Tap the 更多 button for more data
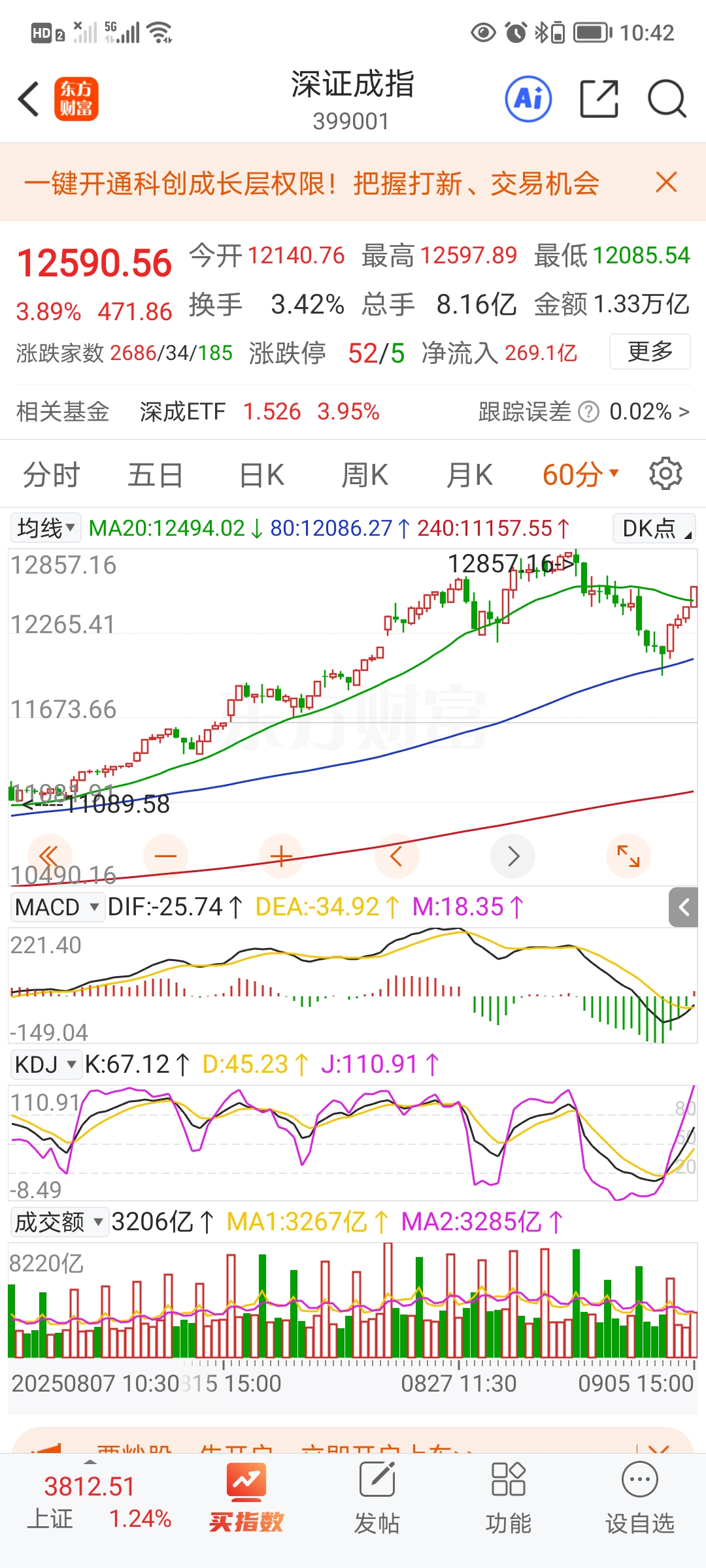 [650, 351]
